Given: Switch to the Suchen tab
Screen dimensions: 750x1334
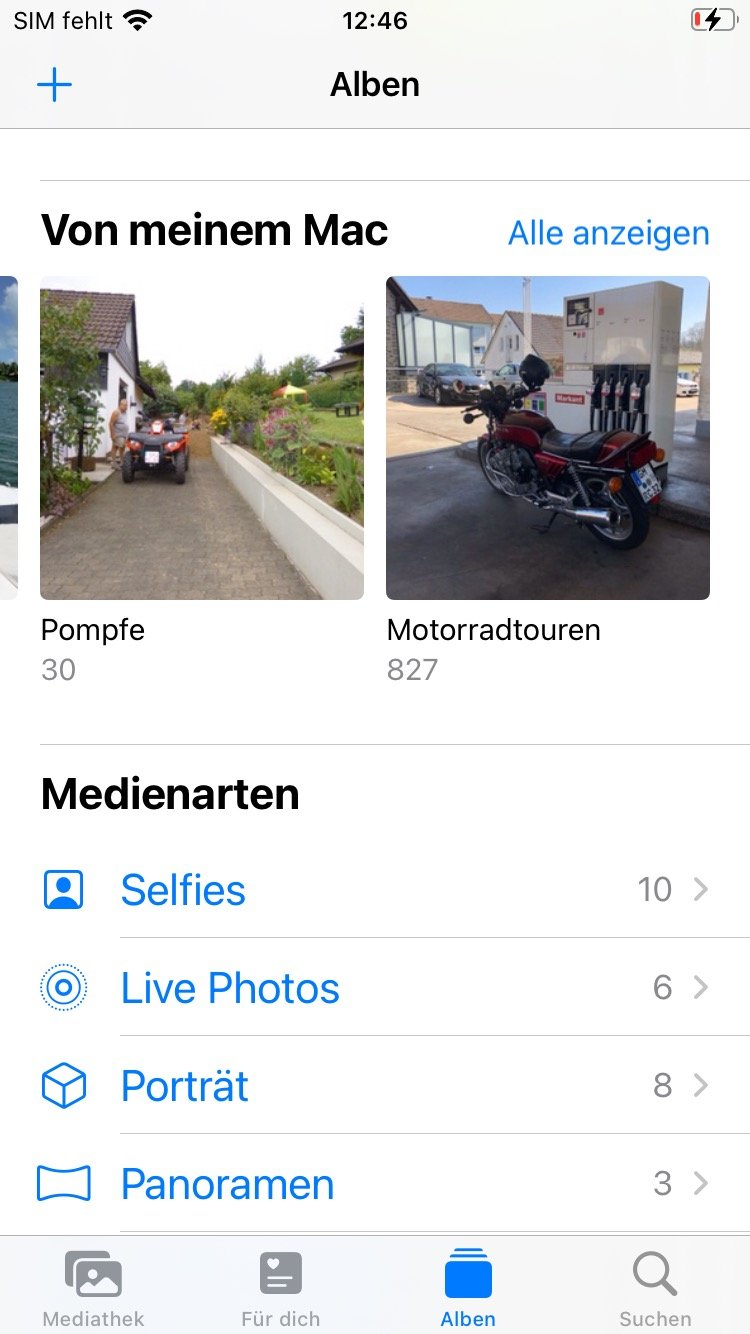Looking at the screenshot, I should pos(655,1288).
